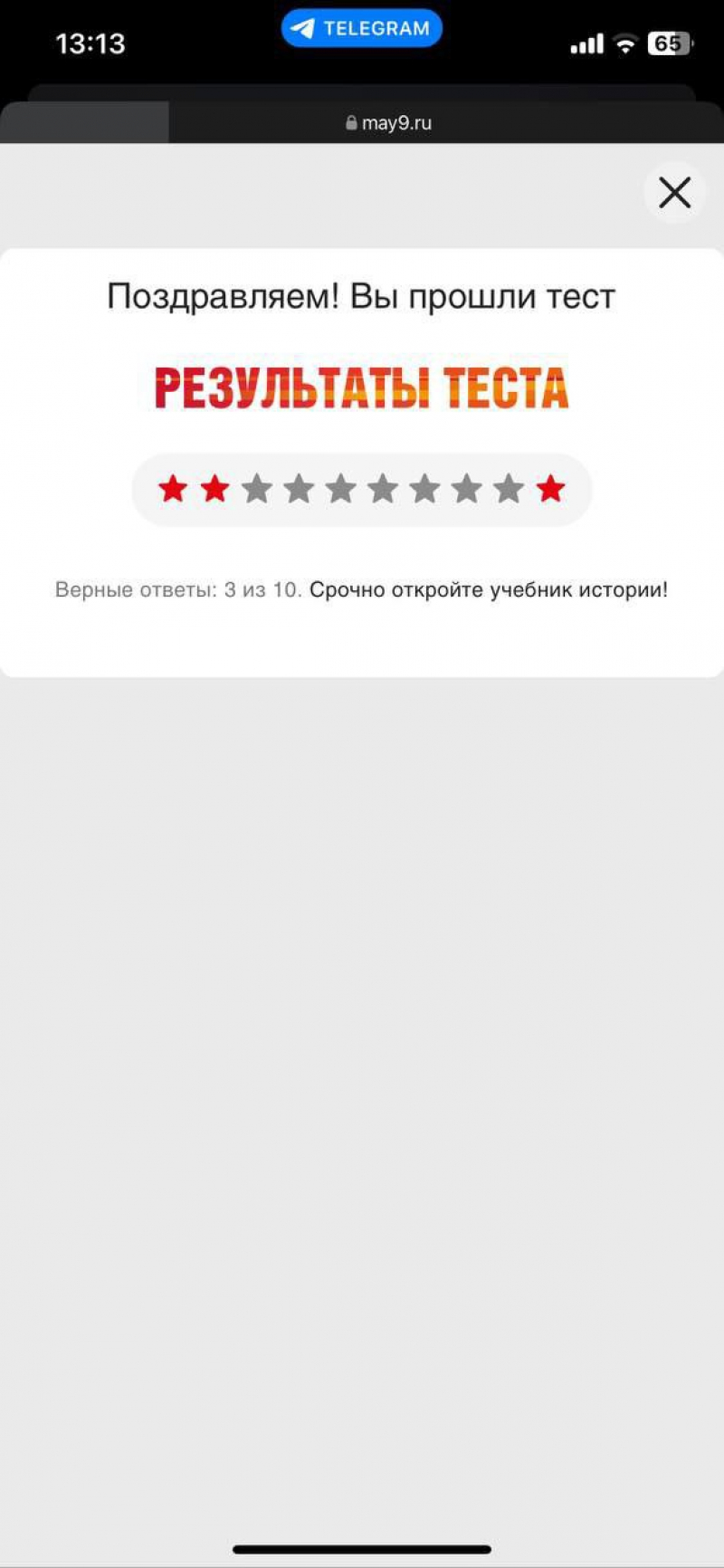
Task: Return to Telegram via the top pill
Action: 361,28
